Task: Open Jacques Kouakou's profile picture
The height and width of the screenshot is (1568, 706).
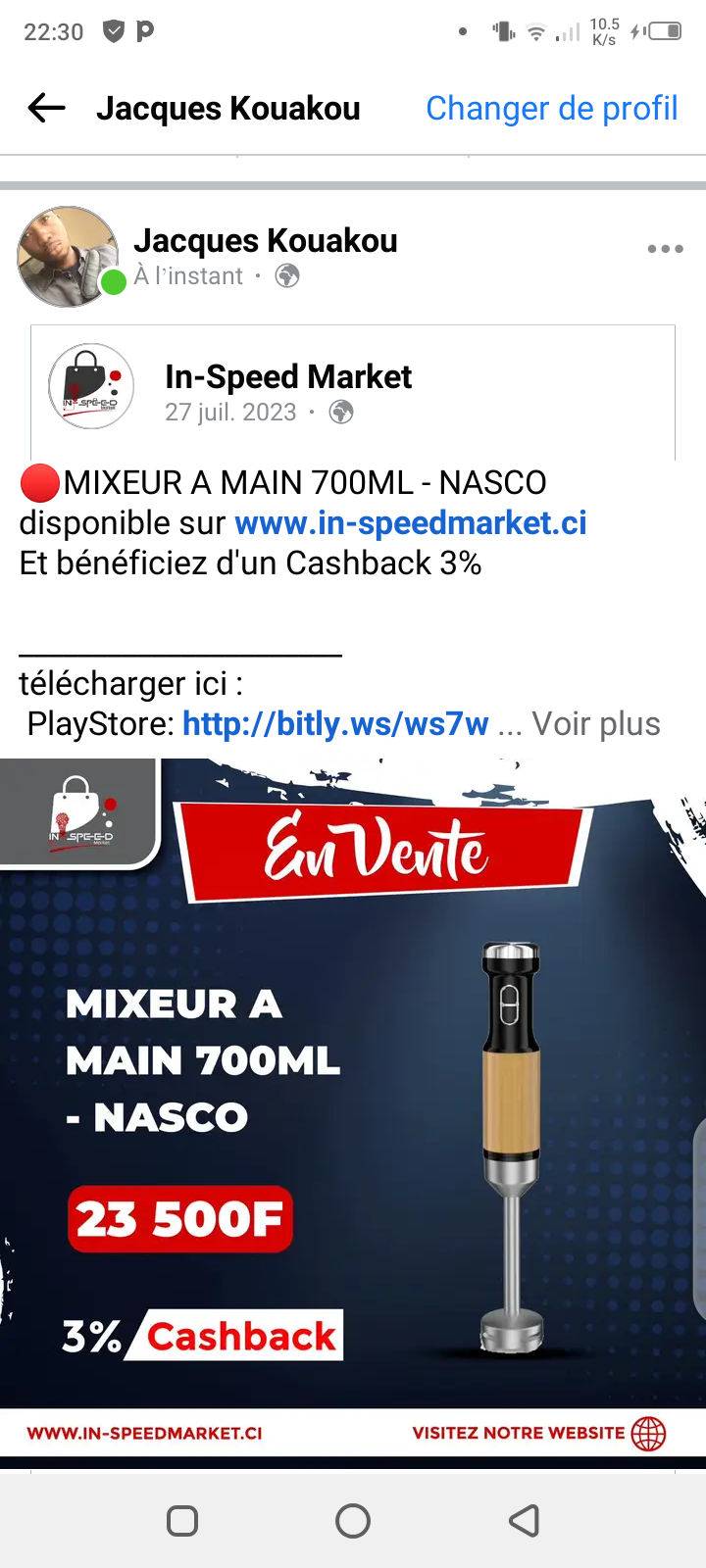Action: pos(67,257)
